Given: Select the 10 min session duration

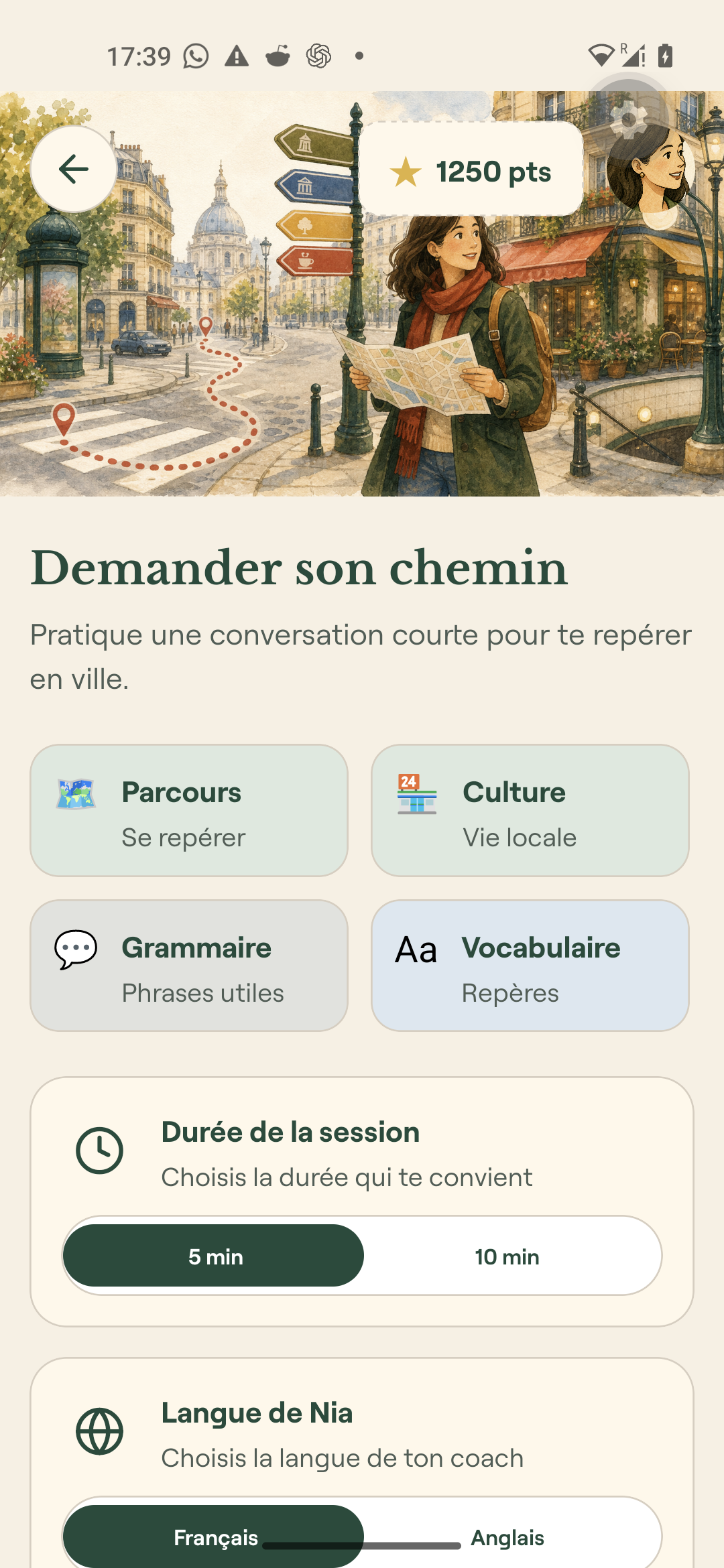Looking at the screenshot, I should (507, 1256).
